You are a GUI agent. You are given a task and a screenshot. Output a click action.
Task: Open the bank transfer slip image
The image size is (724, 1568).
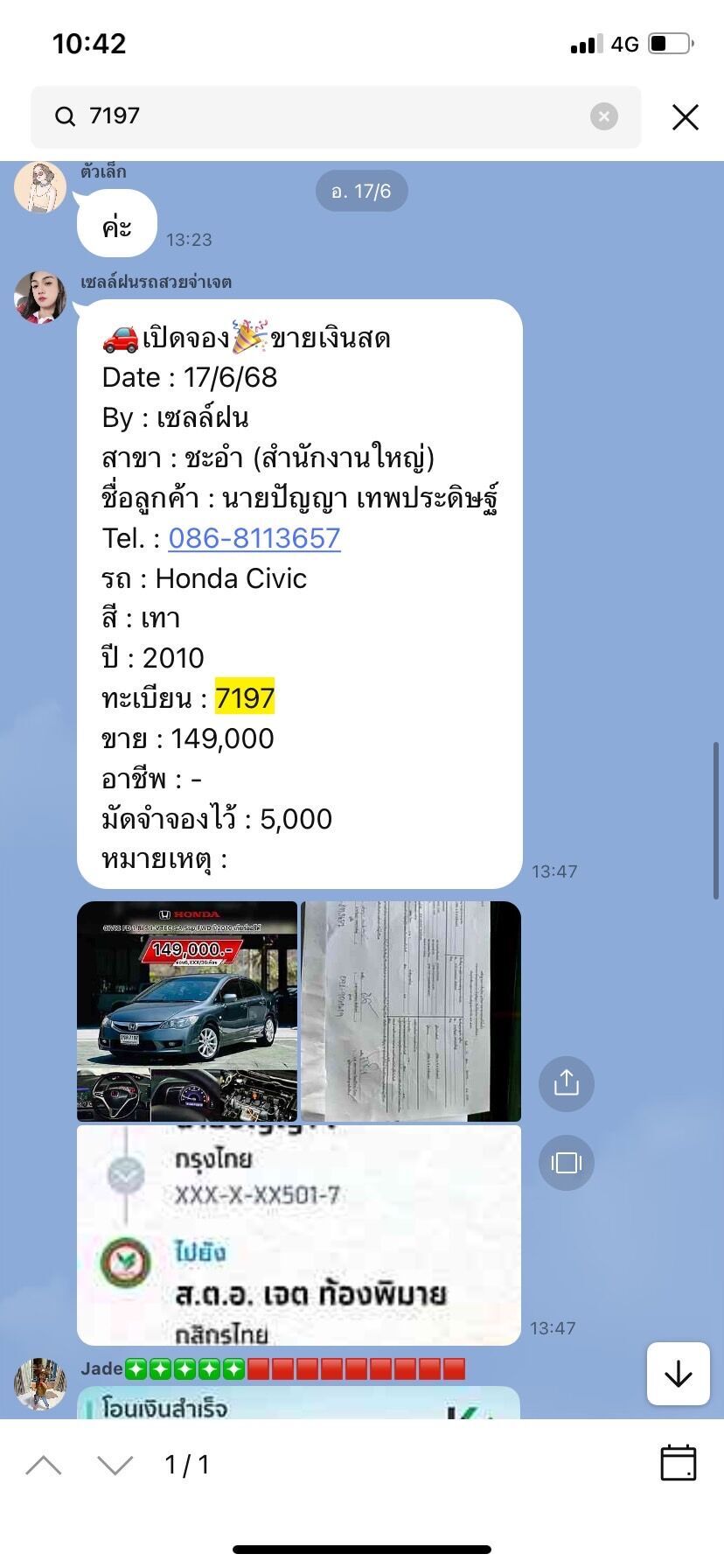click(x=299, y=1235)
